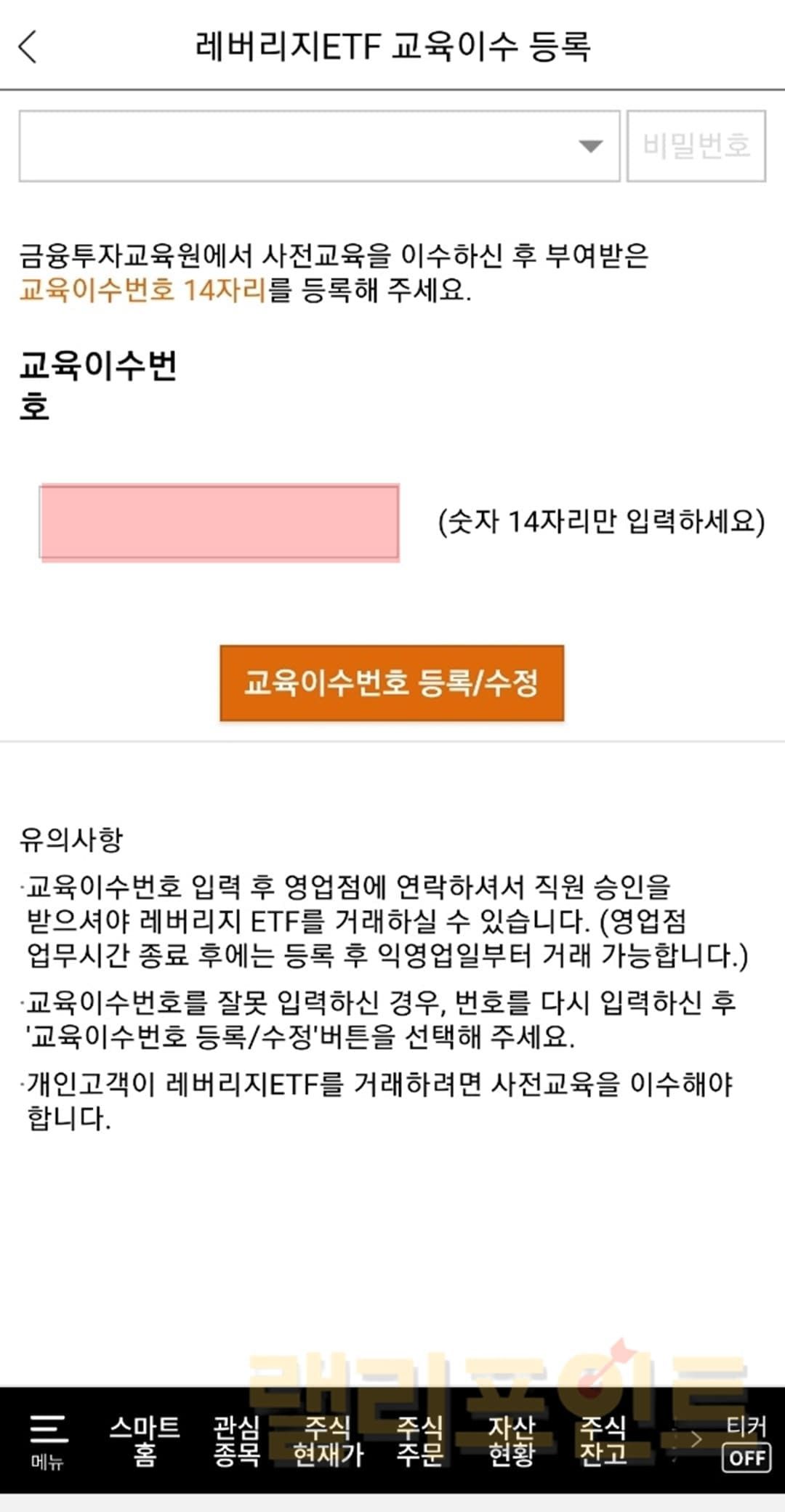Tap the 비밀번호 password field
The width and height of the screenshot is (785, 1512).
[x=696, y=146]
